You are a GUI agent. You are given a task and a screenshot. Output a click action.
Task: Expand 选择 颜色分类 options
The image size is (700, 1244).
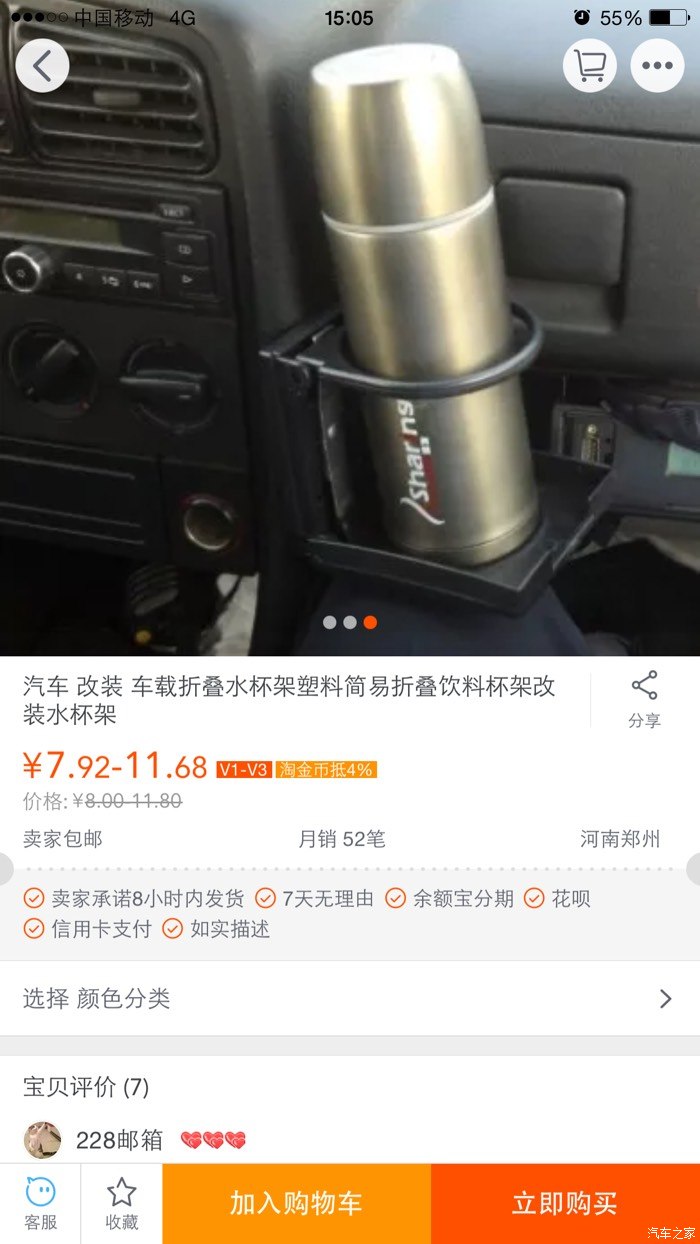pyautogui.click(x=349, y=998)
